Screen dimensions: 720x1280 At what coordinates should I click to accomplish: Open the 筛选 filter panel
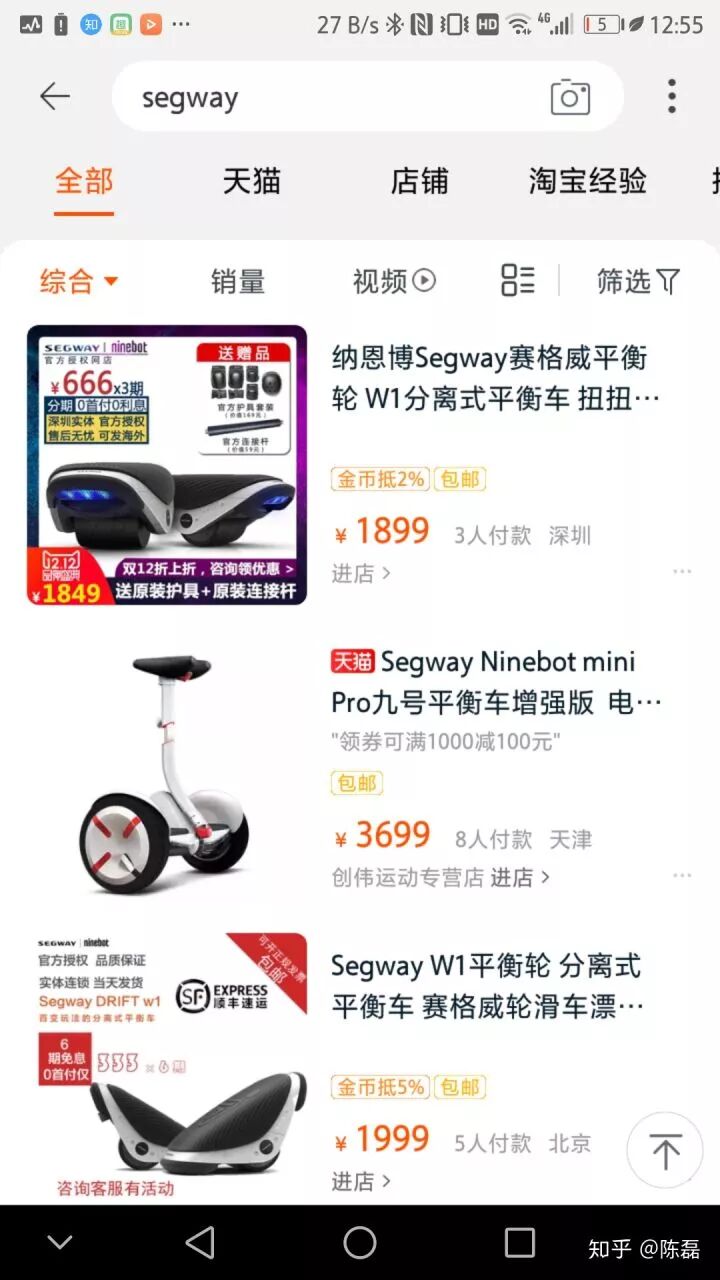(x=638, y=281)
